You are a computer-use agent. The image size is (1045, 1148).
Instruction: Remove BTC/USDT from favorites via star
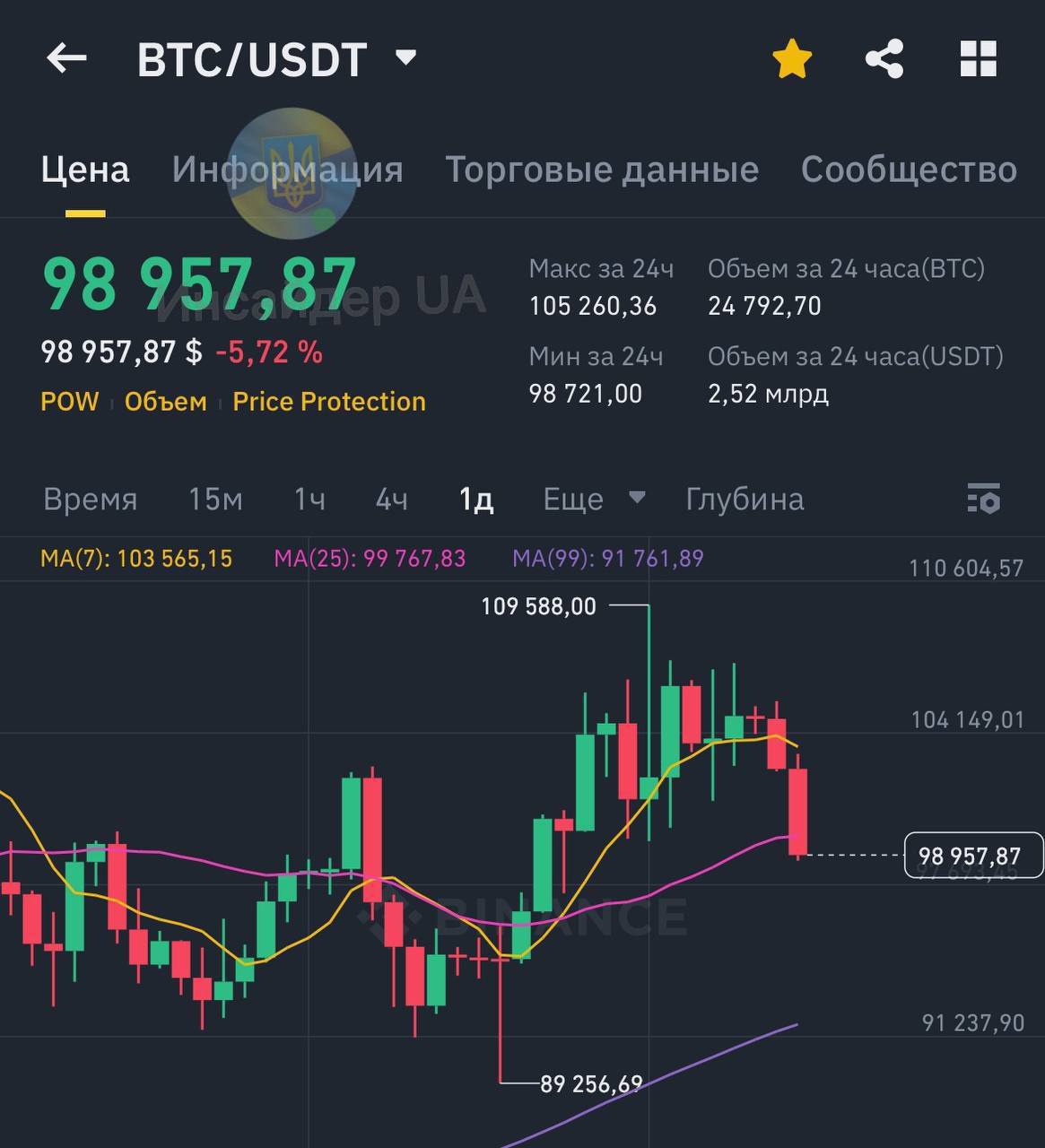coord(792,60)
